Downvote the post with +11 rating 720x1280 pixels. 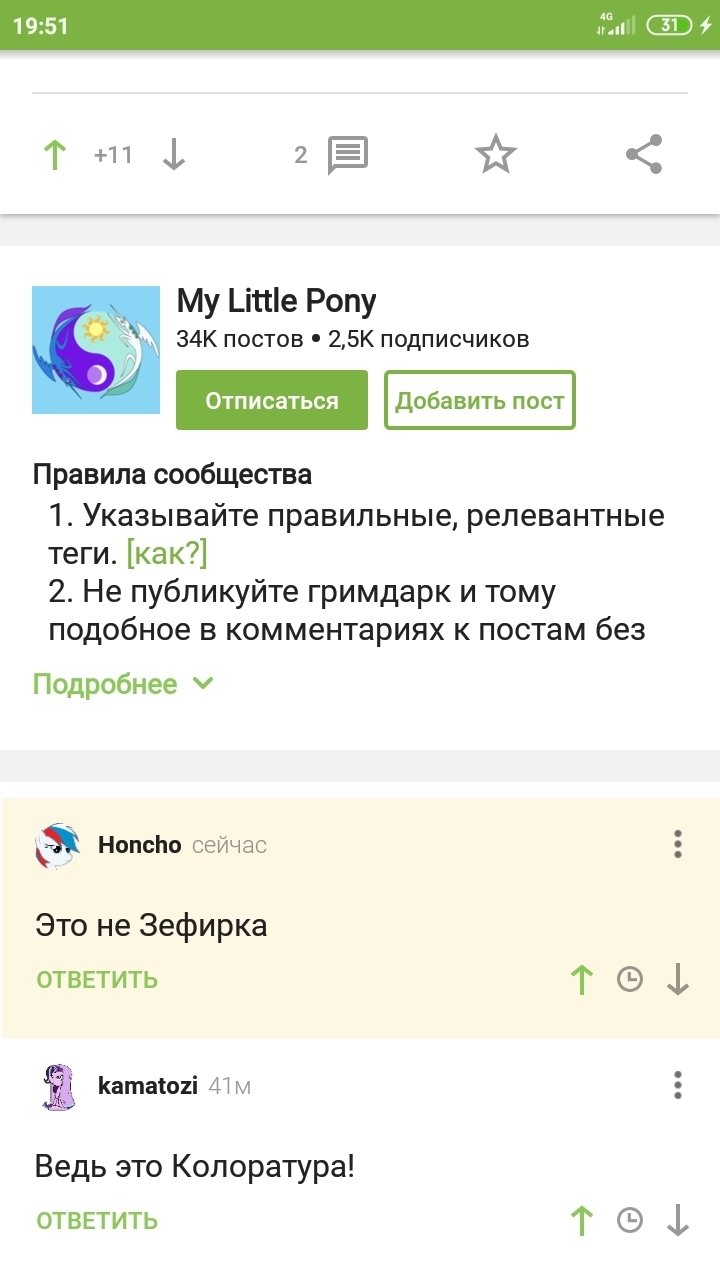pos(174,155)
